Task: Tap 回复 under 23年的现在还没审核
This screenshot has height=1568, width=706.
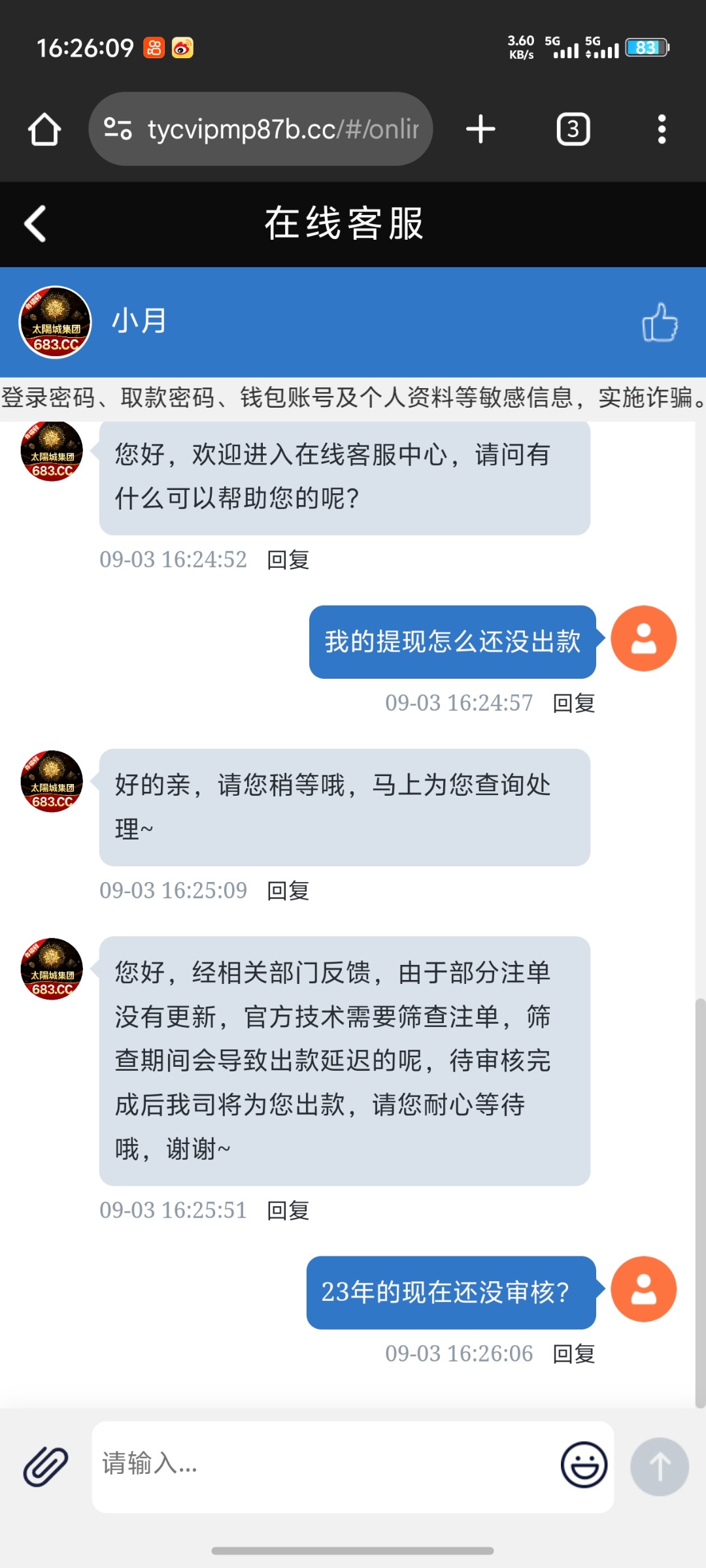Action: click(573, 1354)
